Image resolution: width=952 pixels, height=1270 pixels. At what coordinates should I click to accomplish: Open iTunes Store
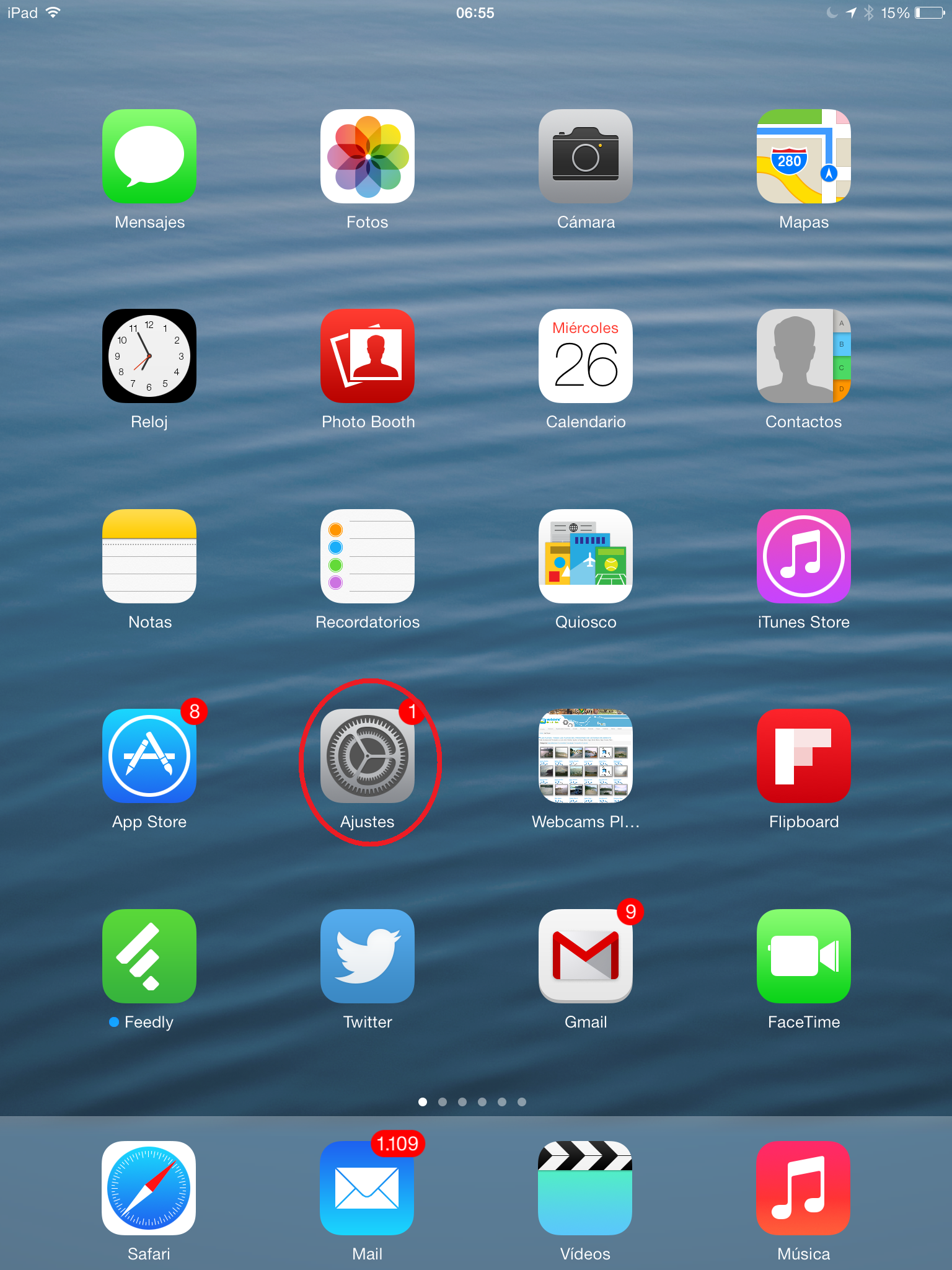pos(803,556)
